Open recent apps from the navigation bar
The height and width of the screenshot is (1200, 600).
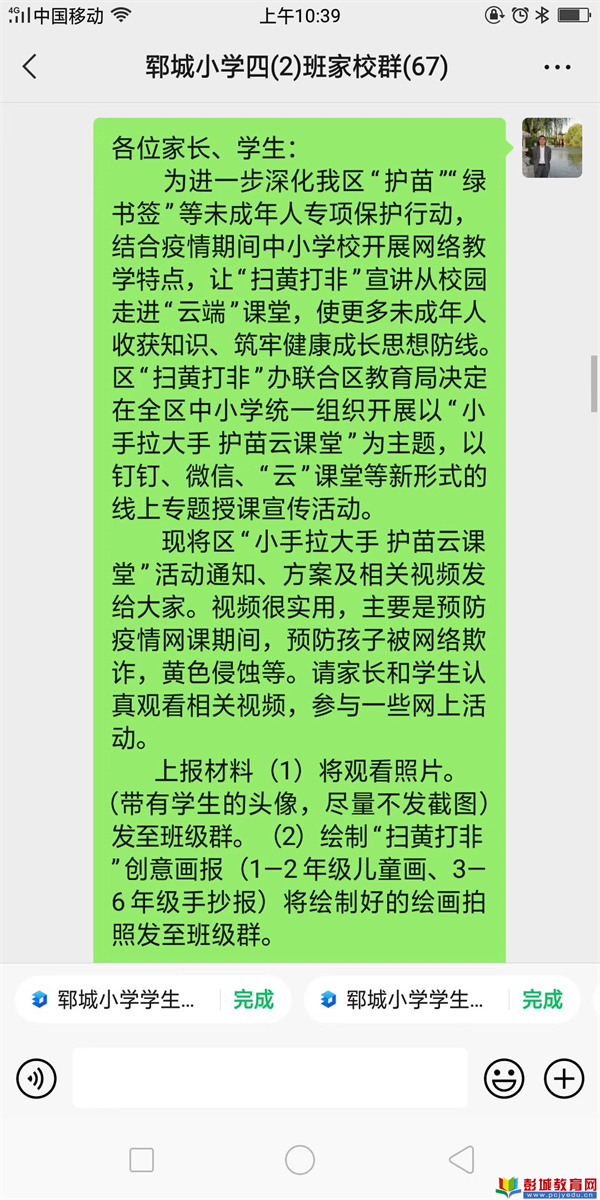pos(142,1160)
